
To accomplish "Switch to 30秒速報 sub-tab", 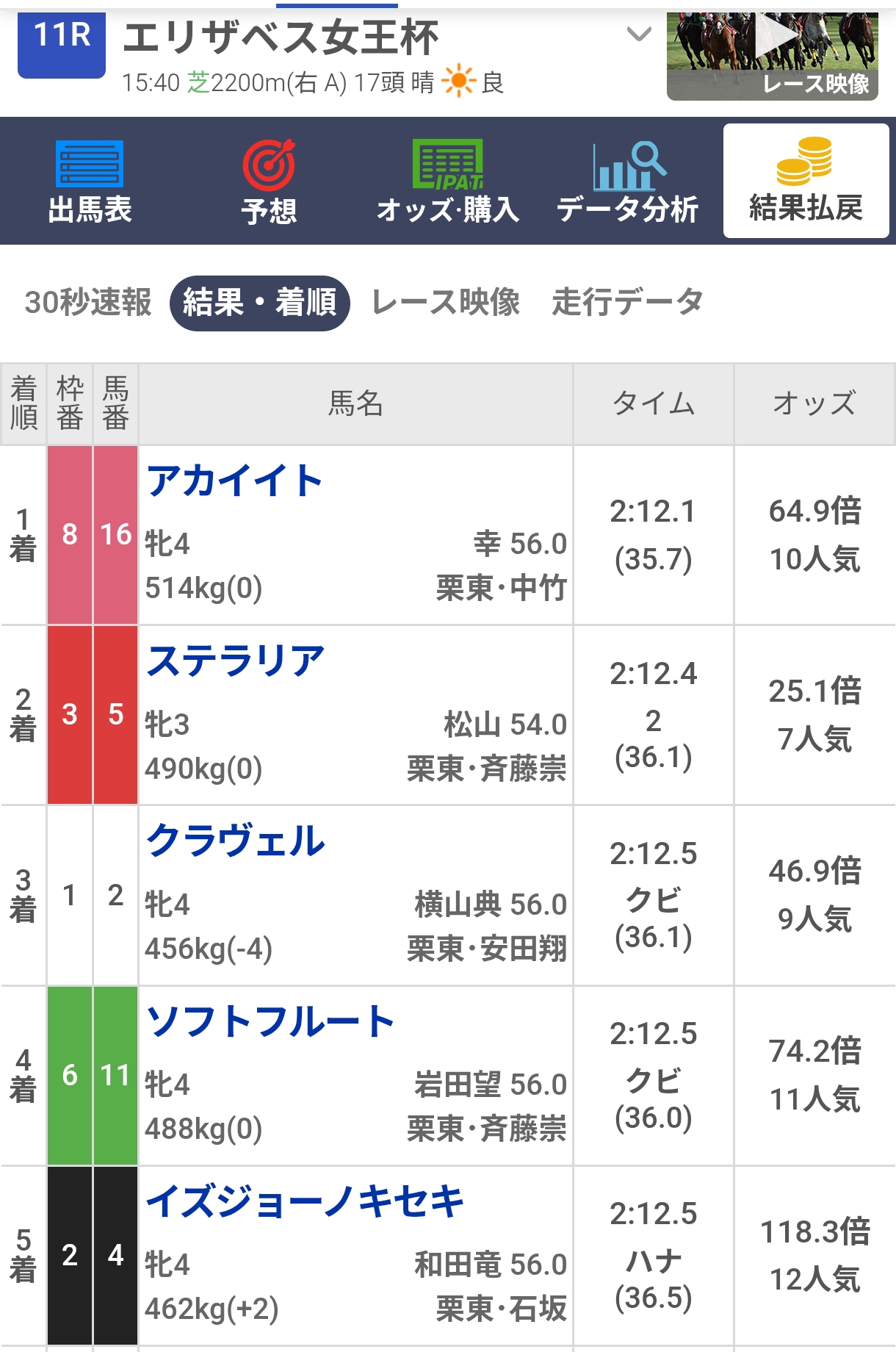I will click(88, 302).
